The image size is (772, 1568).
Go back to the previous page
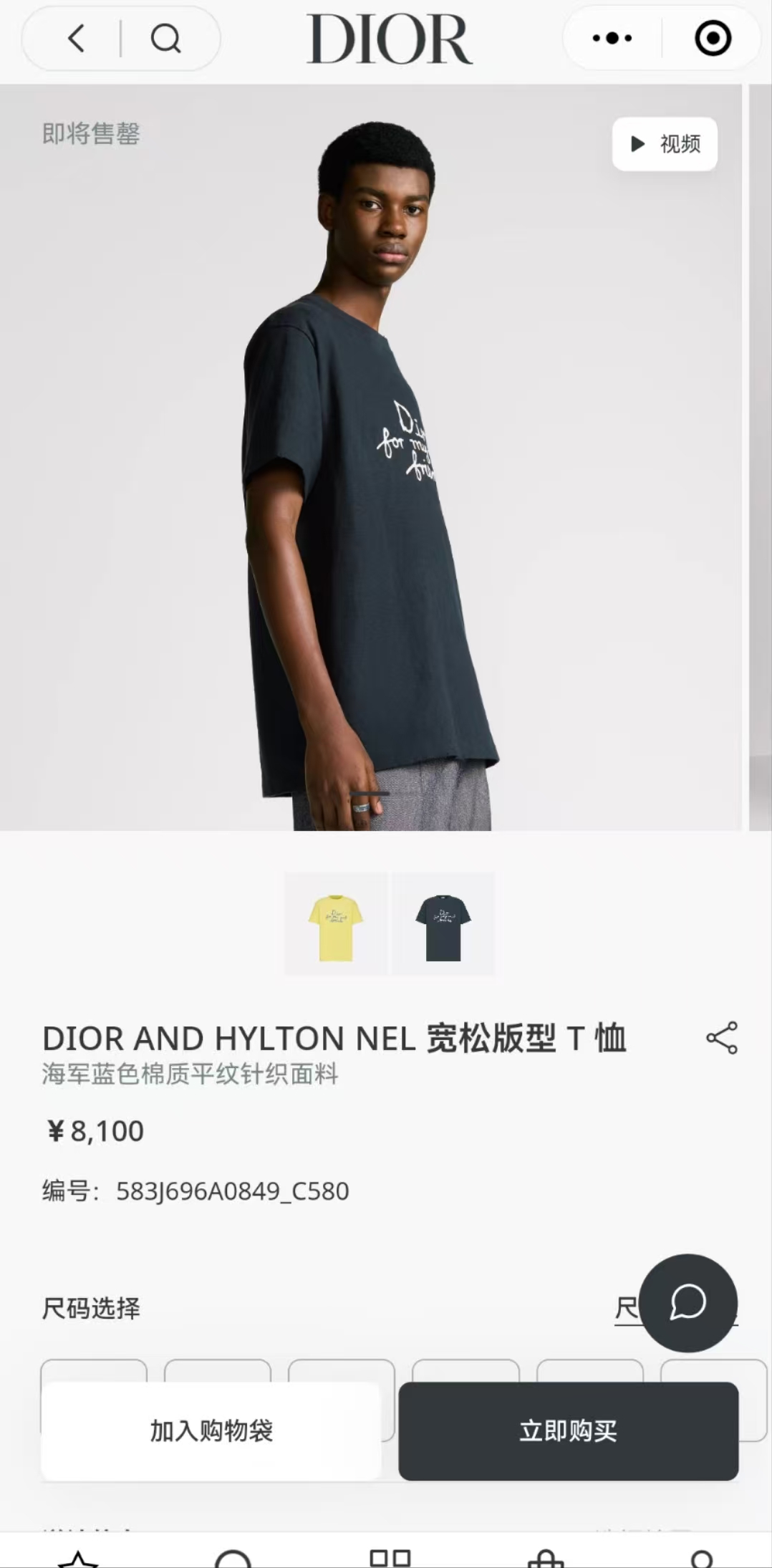[77, 39]
